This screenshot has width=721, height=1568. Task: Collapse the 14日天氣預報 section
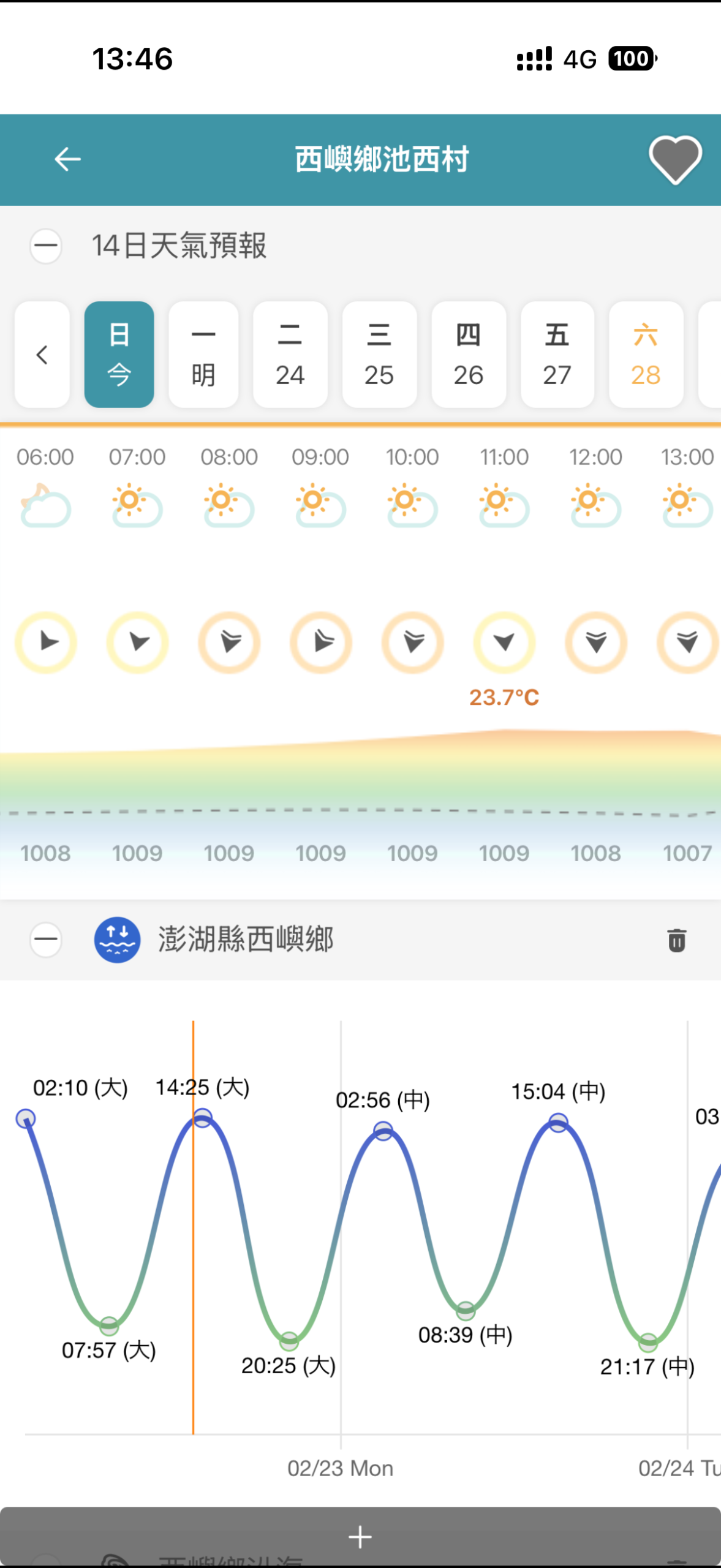point(46,246)
